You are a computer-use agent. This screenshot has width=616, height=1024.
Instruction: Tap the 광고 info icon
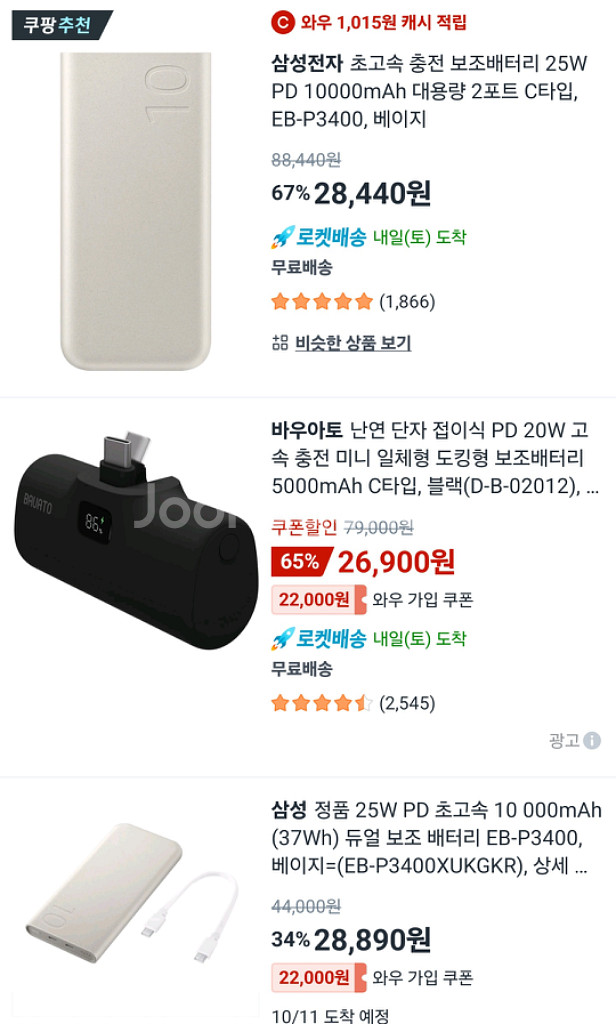click(592, 741)
